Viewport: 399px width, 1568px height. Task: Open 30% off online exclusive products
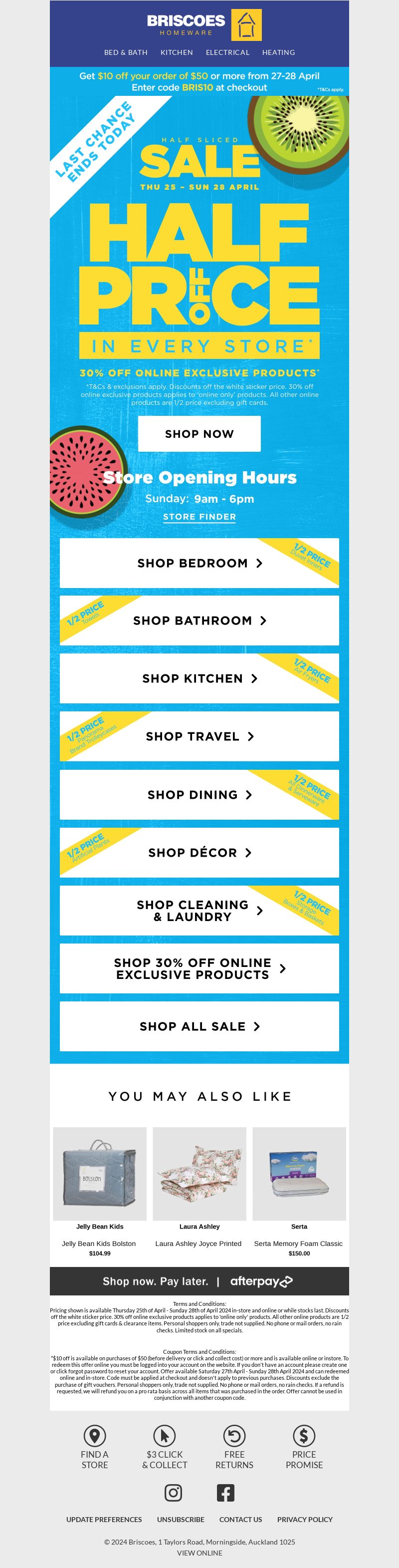[x=199, y=968]
